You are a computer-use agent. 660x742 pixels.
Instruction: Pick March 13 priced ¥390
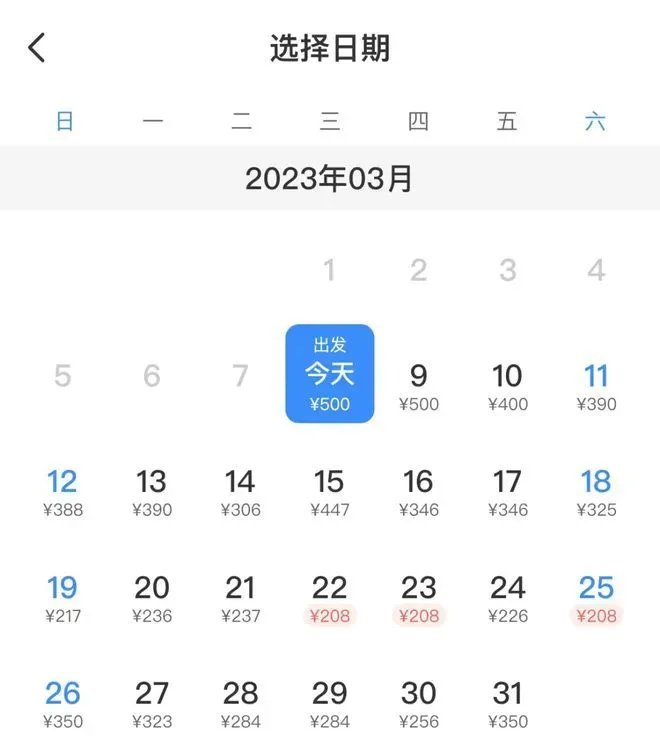[x=151, y=491]
